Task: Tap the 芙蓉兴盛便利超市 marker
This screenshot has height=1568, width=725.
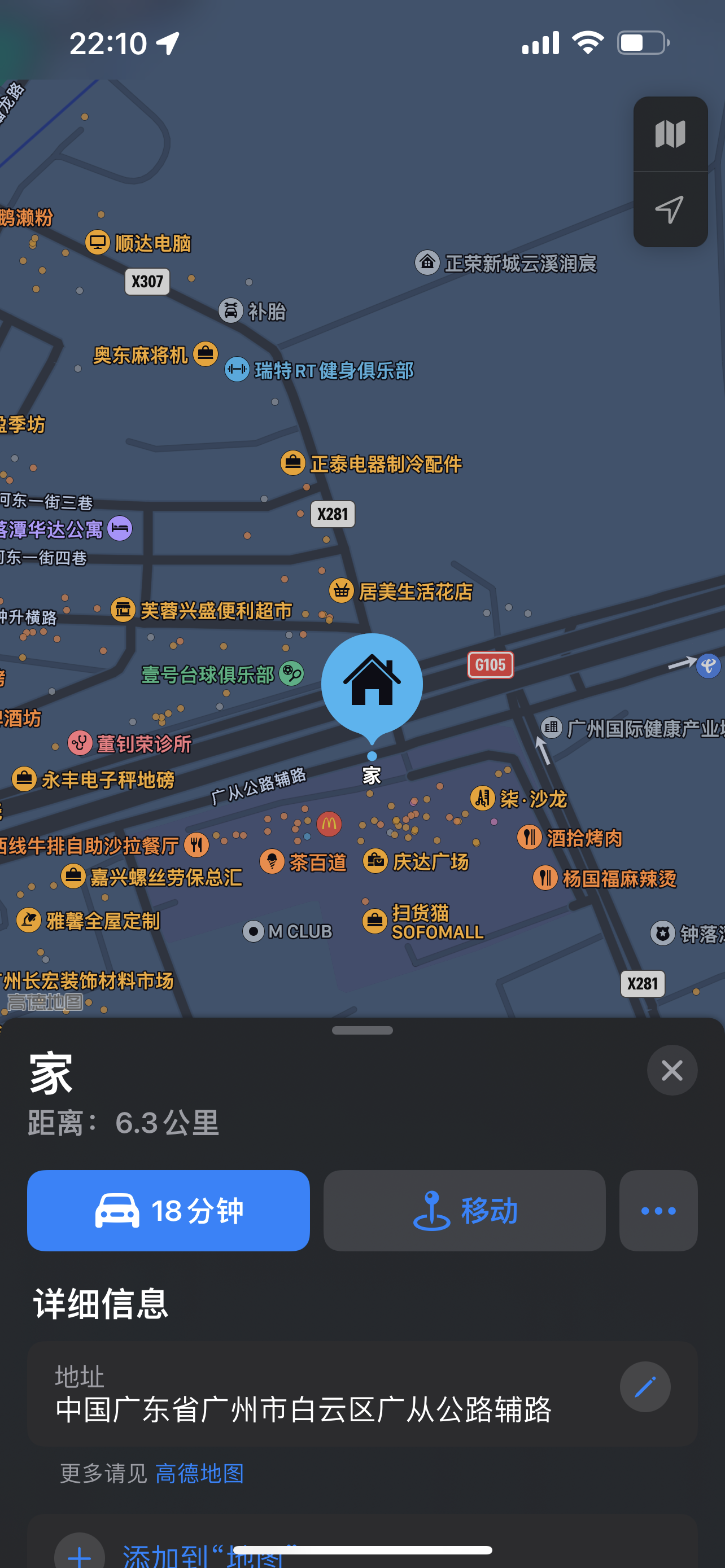Action: [123, 609]
